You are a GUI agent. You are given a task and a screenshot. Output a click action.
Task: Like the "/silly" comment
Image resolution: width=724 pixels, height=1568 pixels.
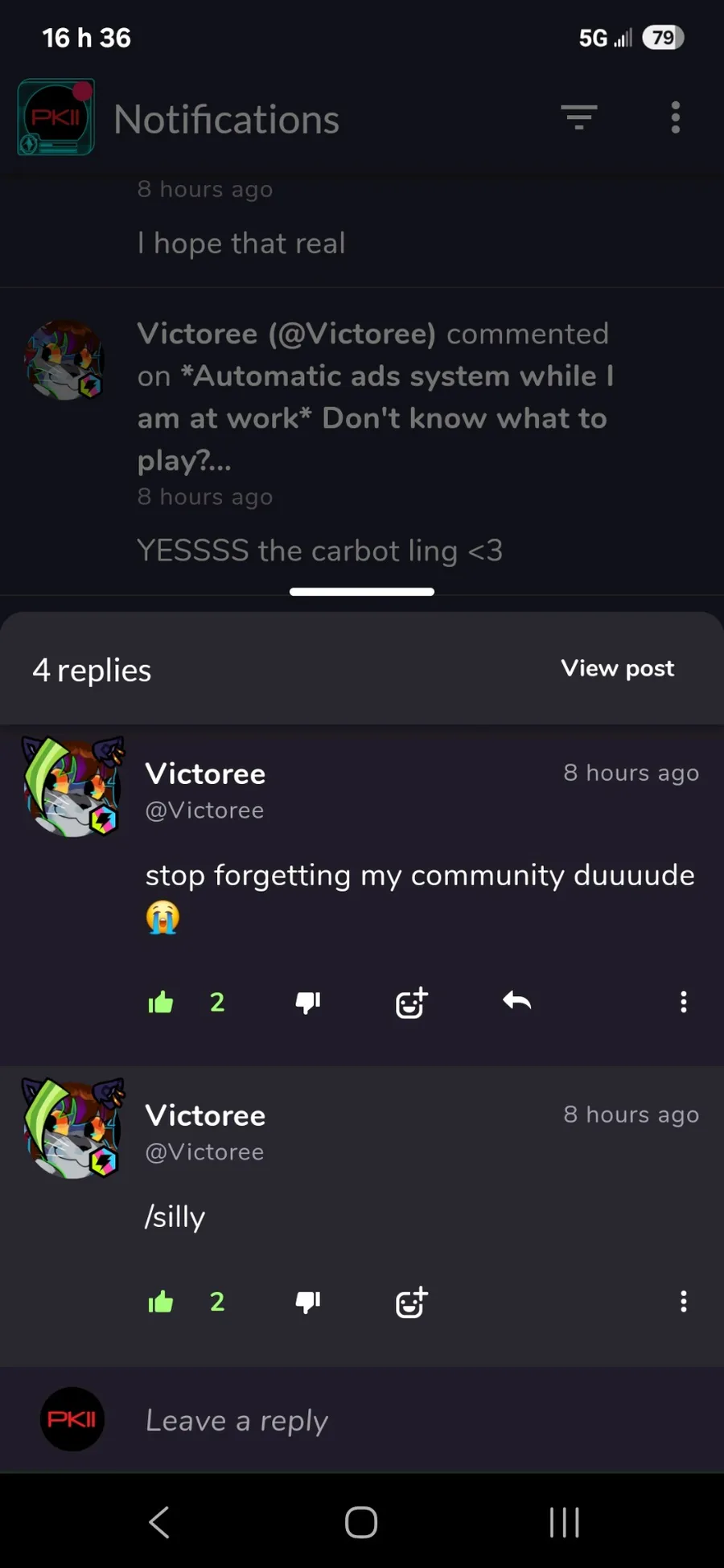click(x=161, y=1302)
